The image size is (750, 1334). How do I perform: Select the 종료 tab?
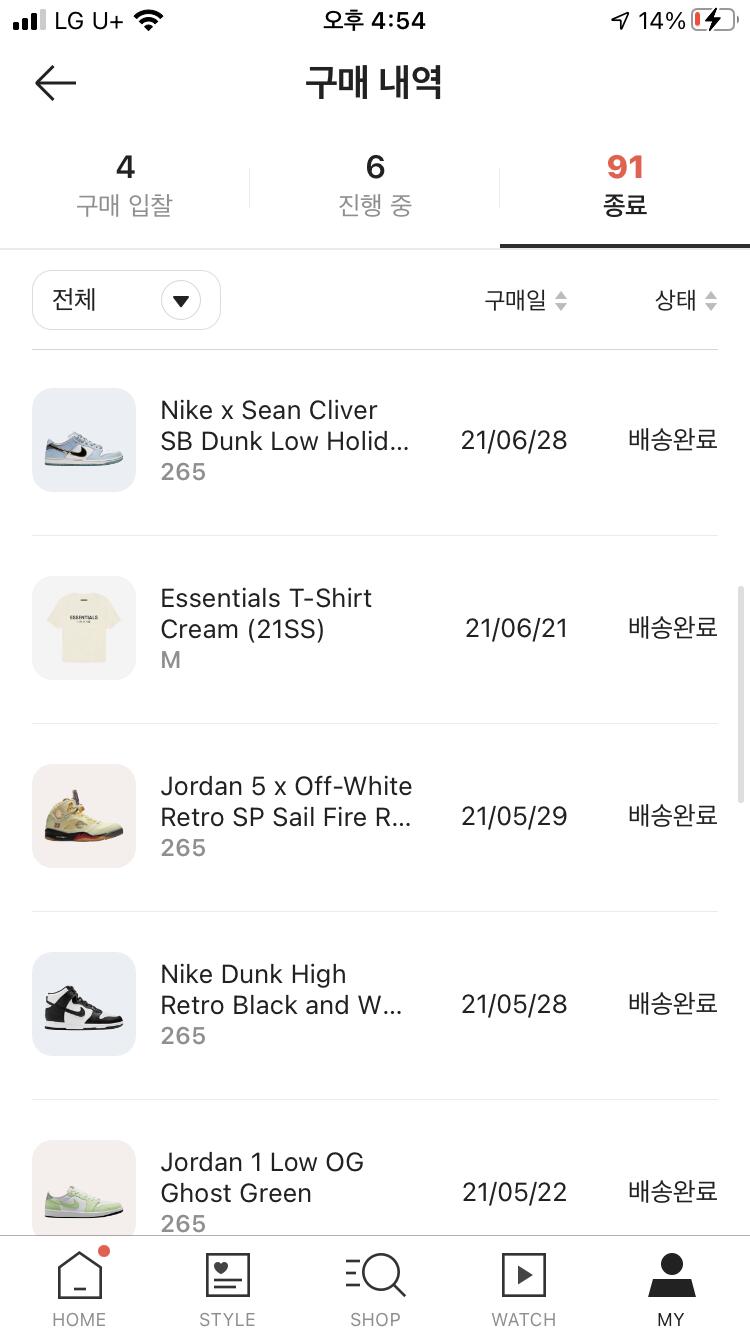(x=625, y=186)
